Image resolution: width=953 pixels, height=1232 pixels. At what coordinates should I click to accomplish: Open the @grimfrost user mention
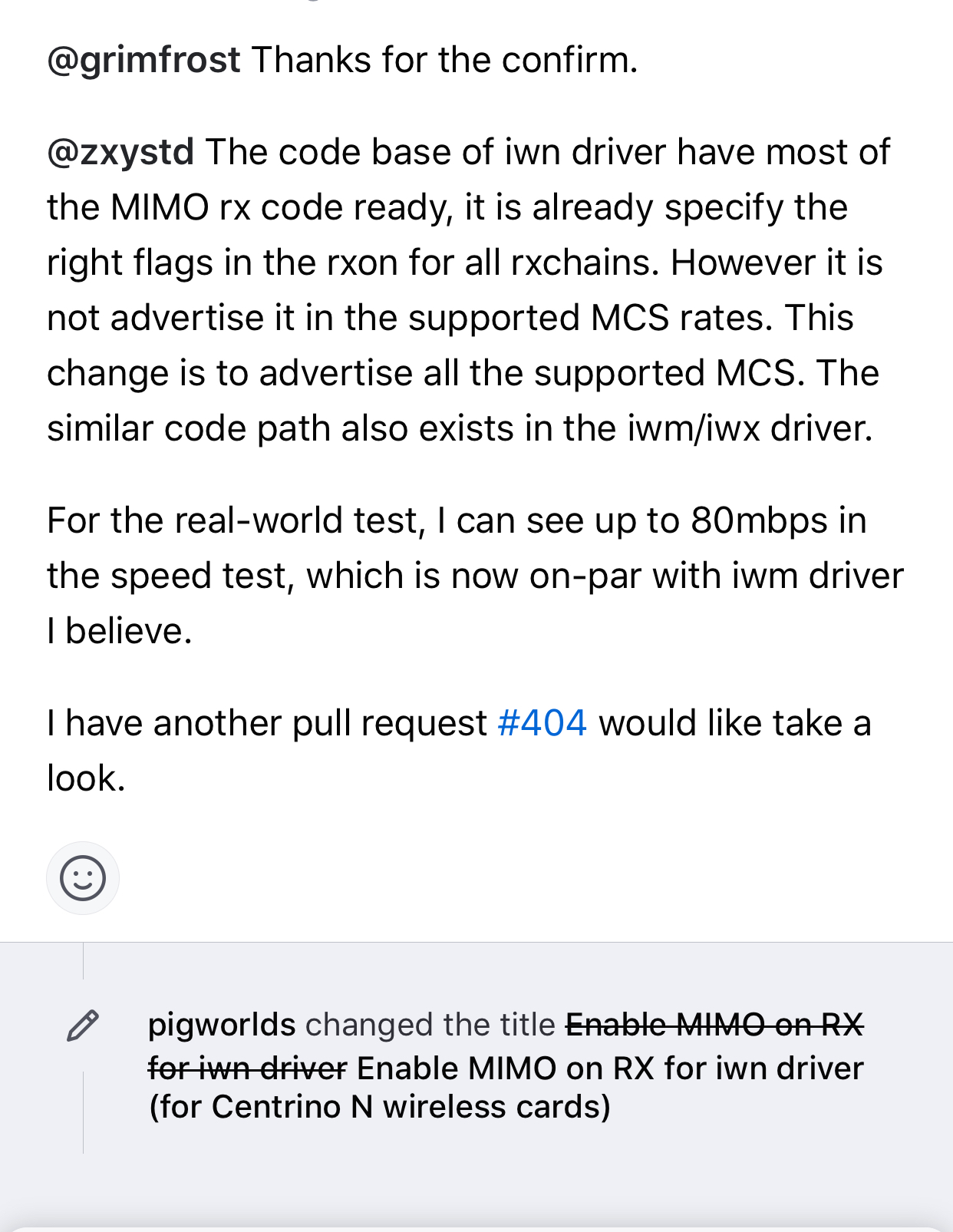point(143,60)
